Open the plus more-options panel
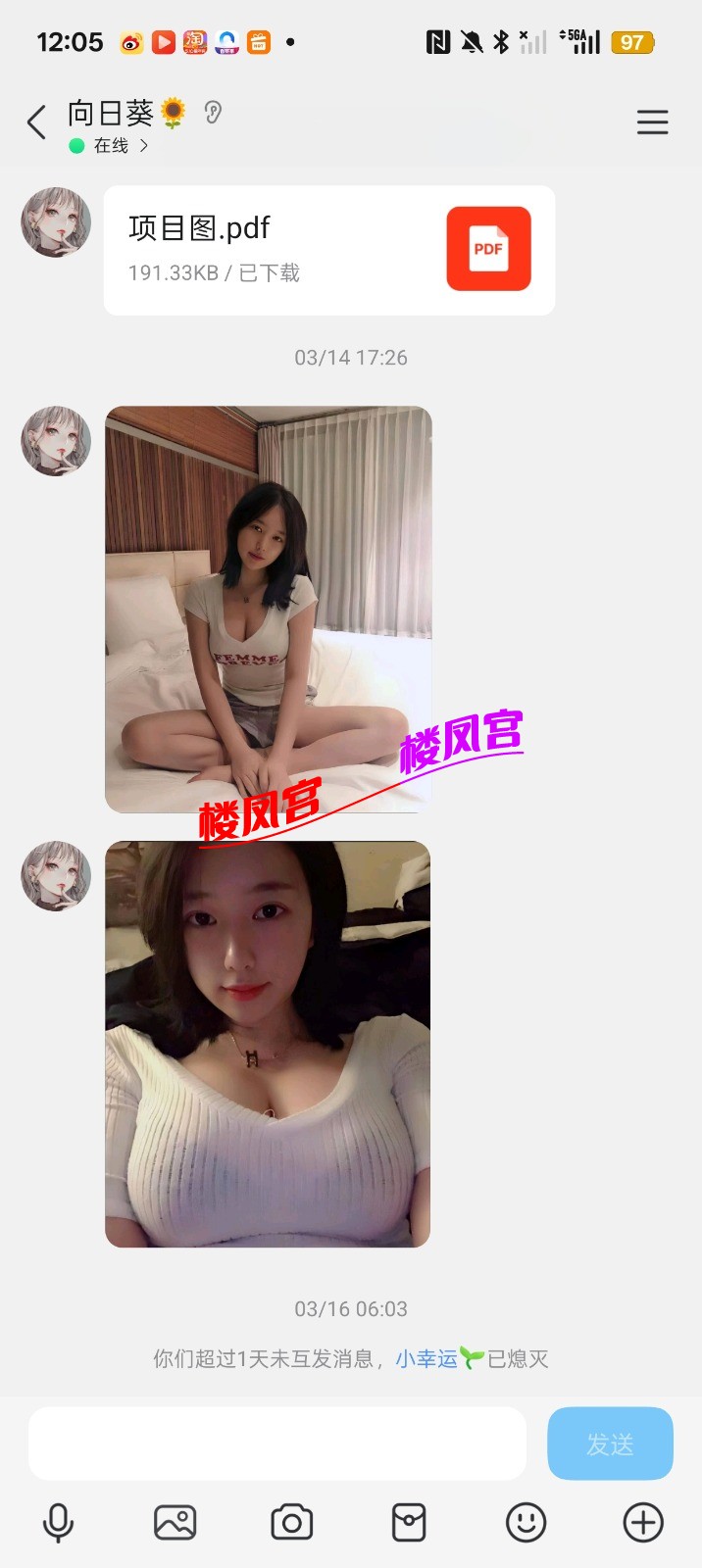Image resolution: width=702 pixels, height=1568 pixels. pos(643,1523)
